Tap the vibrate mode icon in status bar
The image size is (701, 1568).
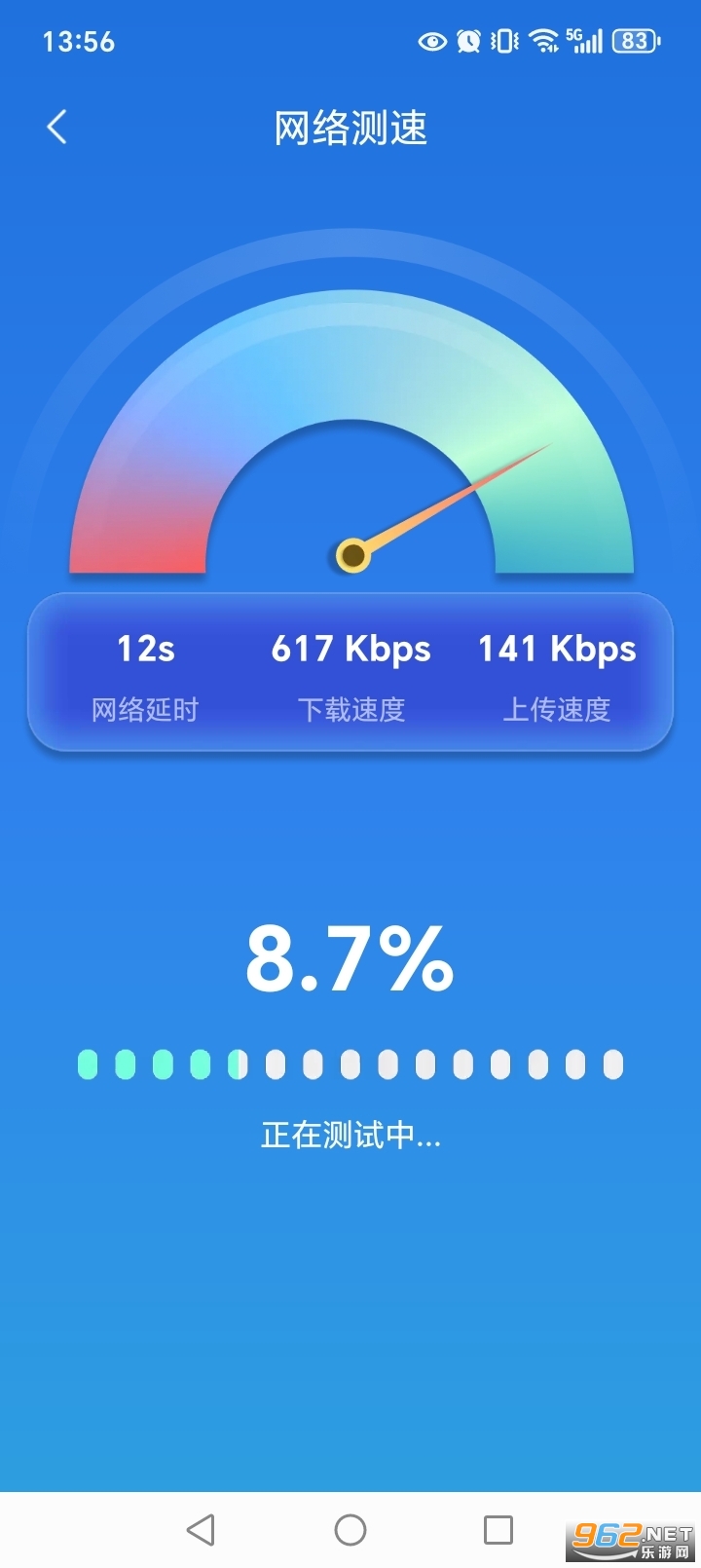pos(502,41)
